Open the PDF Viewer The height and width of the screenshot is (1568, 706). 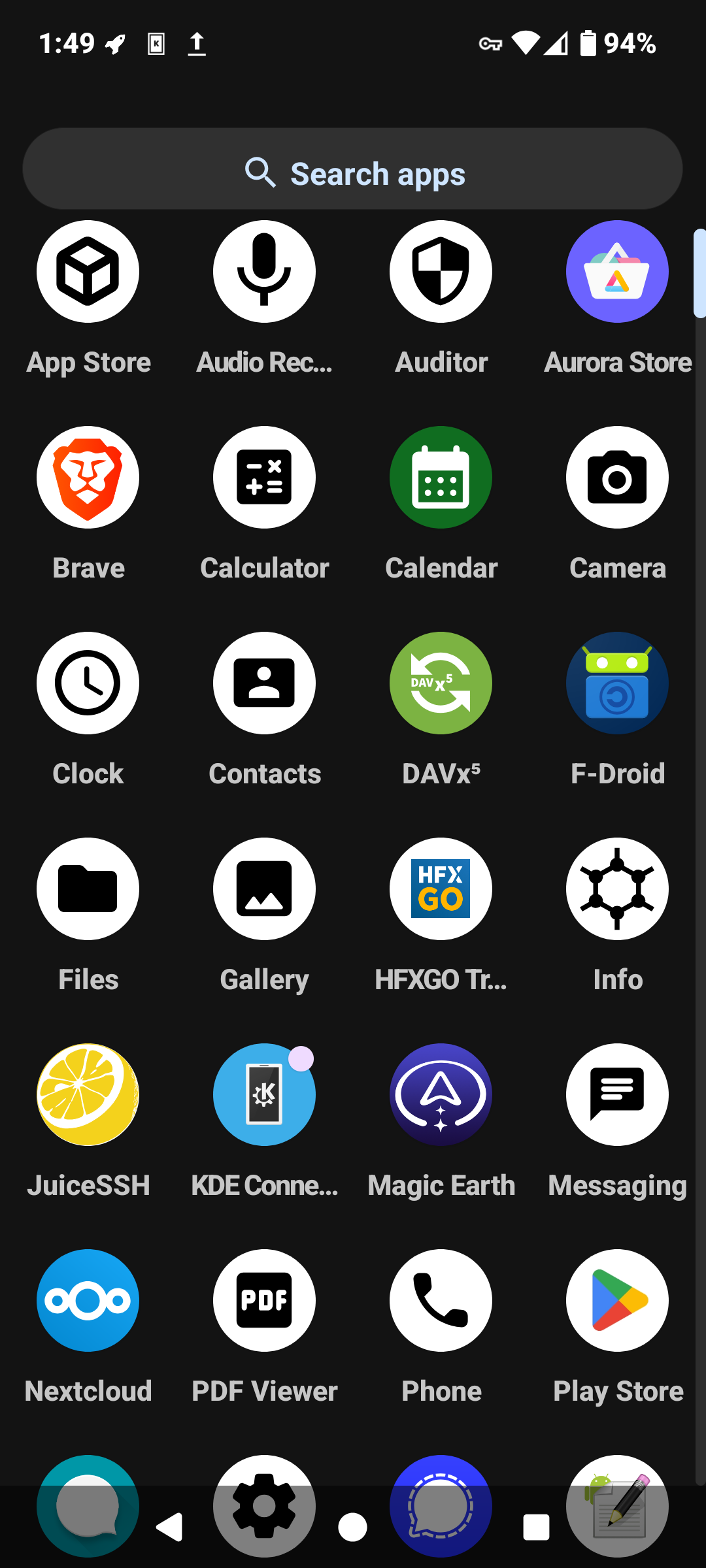click(x=264, y=1300)
